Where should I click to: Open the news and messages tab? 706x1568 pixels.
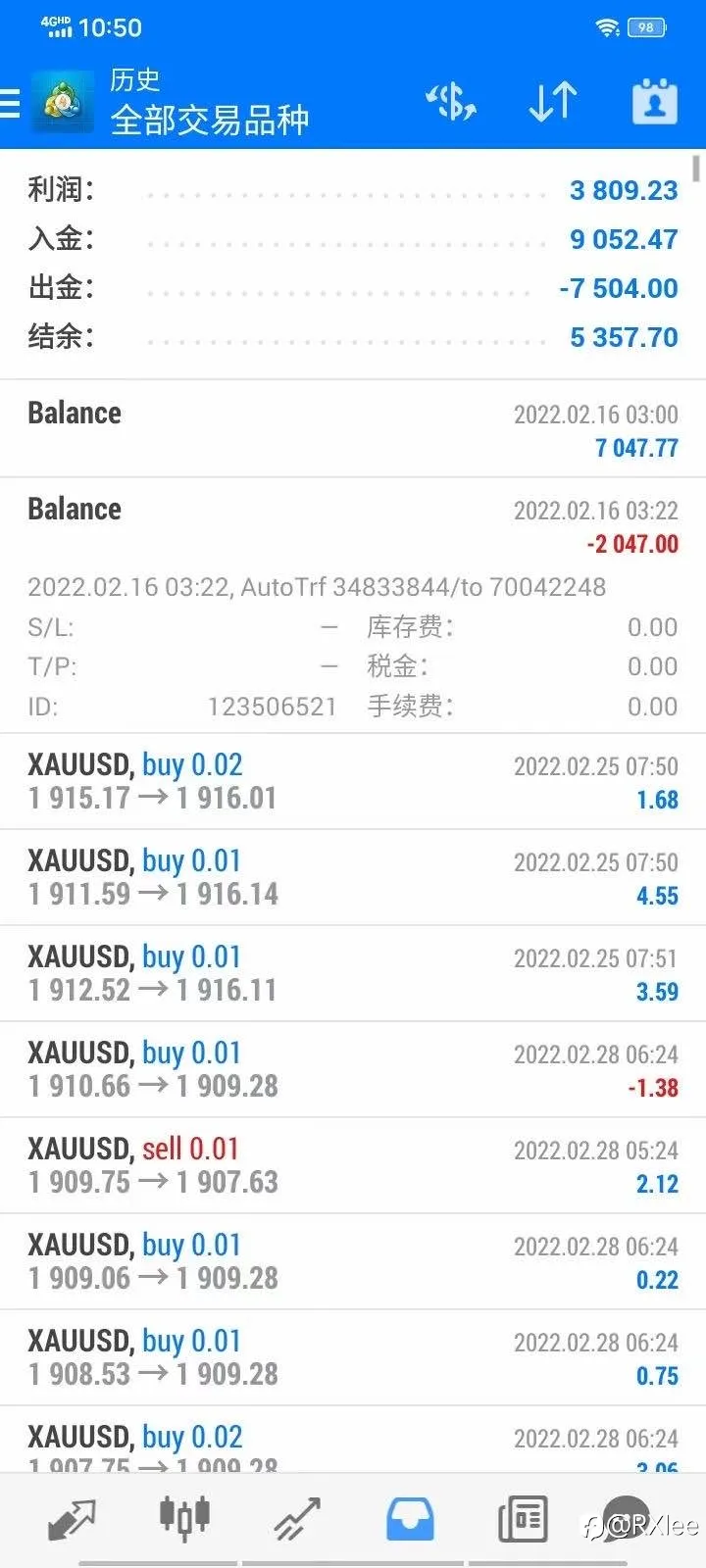tap(523, 1519)
